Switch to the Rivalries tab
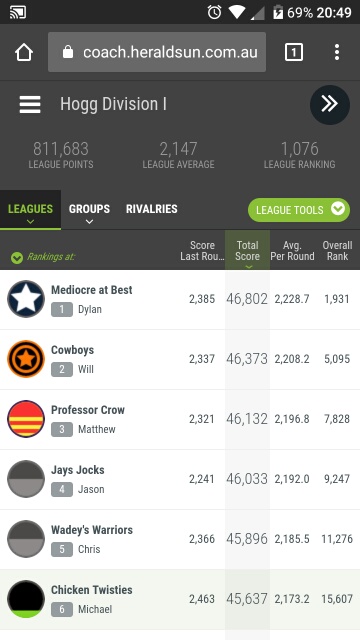360x640 pixels. 152,209
